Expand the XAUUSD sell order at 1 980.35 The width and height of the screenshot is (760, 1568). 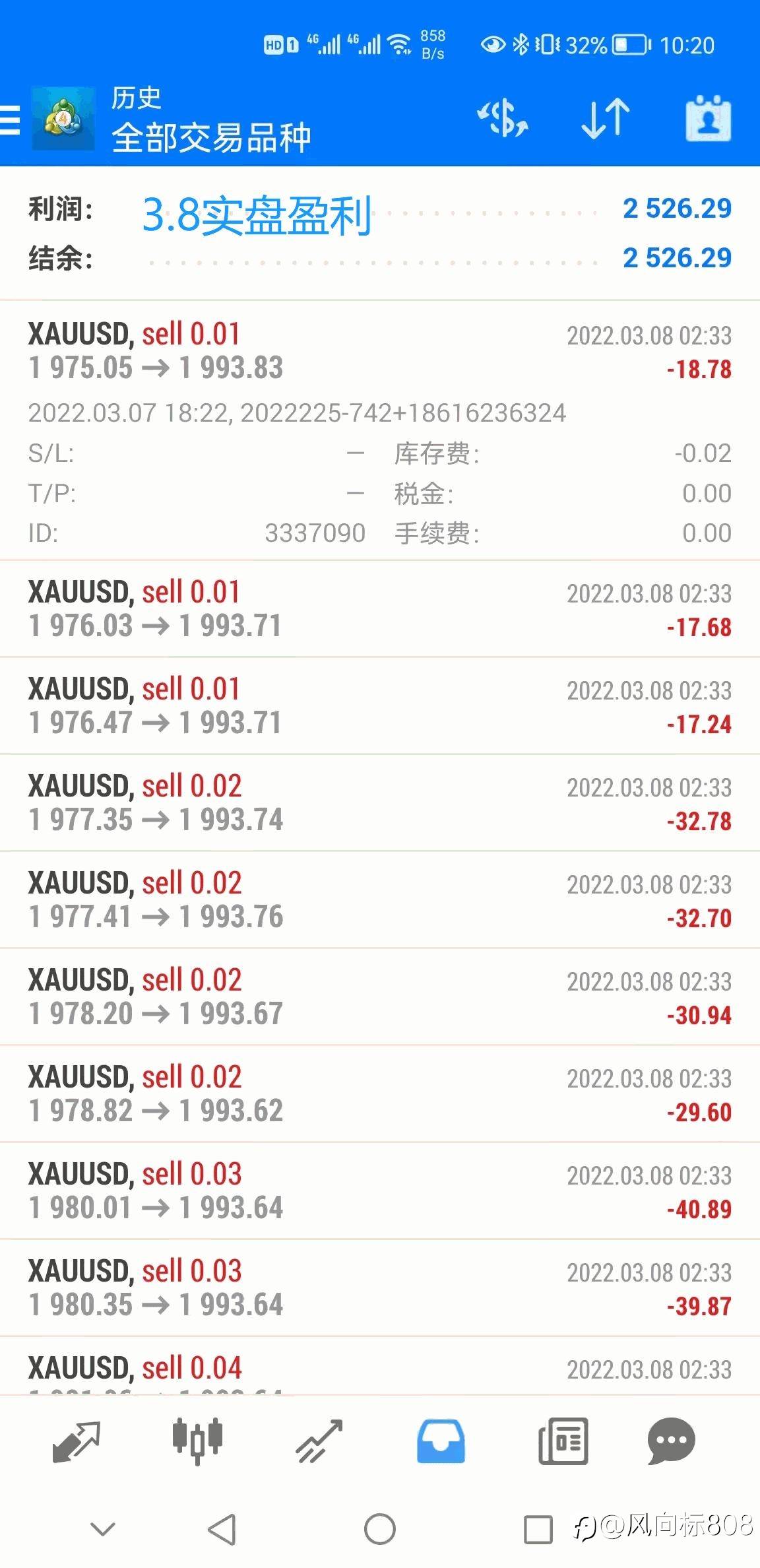[380, 1288]
